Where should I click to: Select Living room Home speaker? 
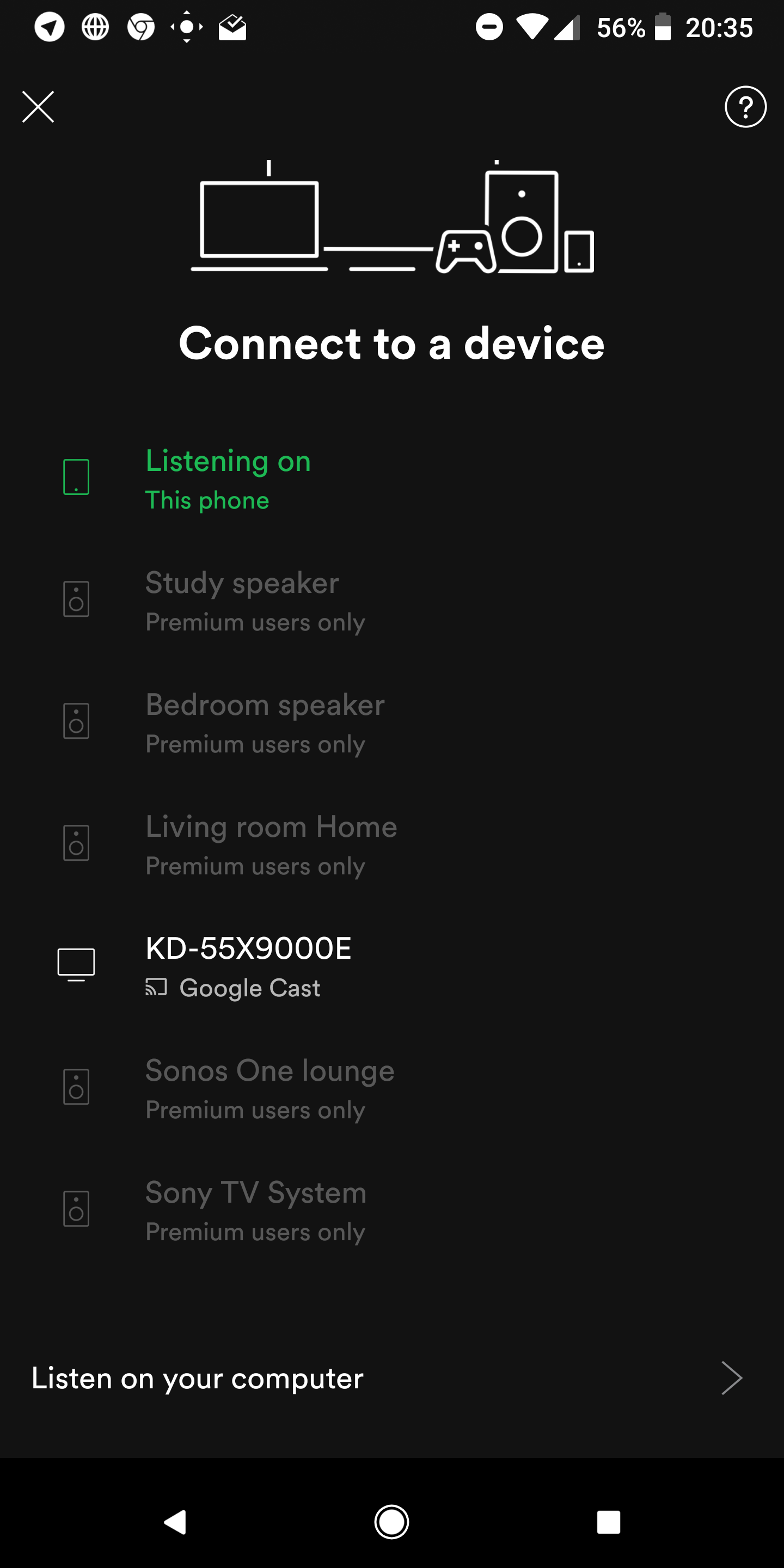coord(392,844)
